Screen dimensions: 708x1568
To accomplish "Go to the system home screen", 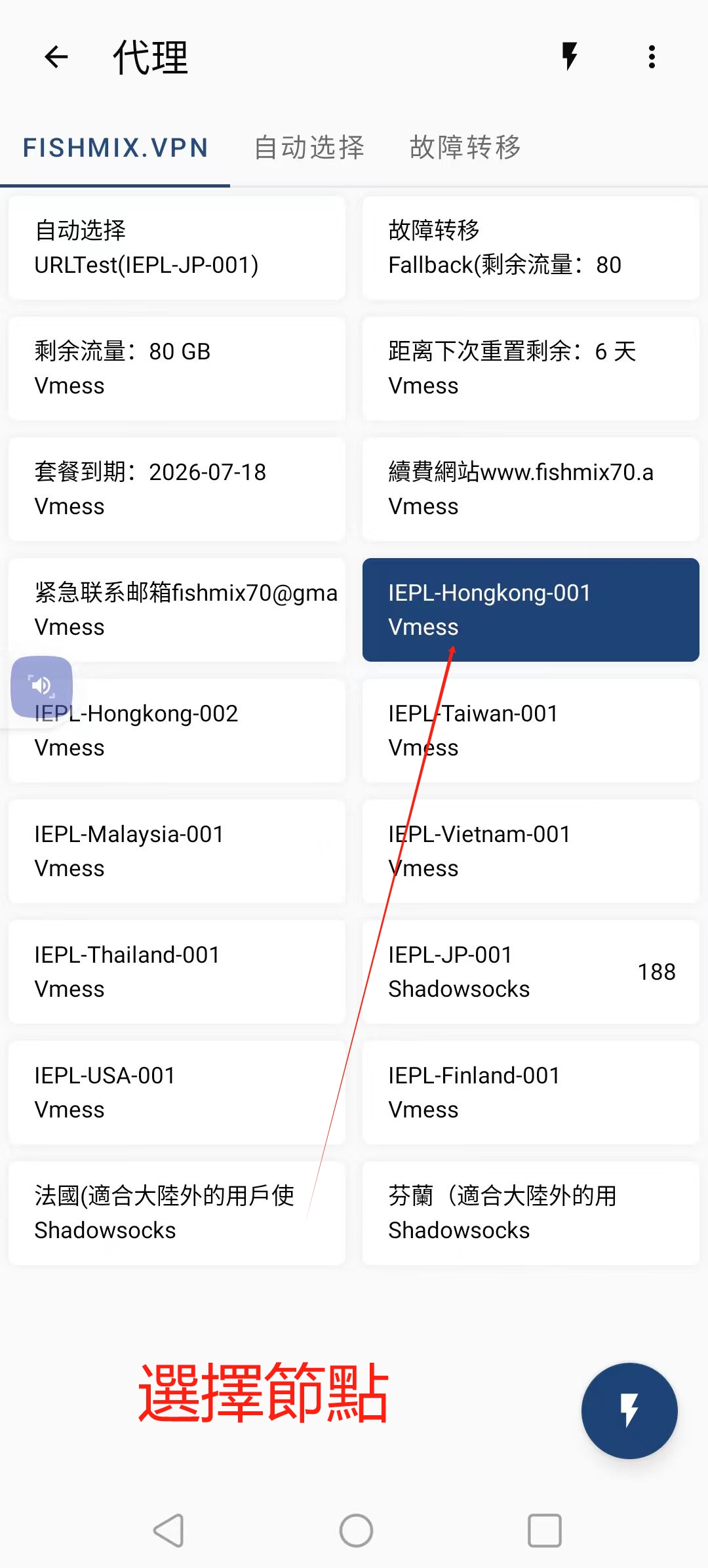I will (356, 1531).
